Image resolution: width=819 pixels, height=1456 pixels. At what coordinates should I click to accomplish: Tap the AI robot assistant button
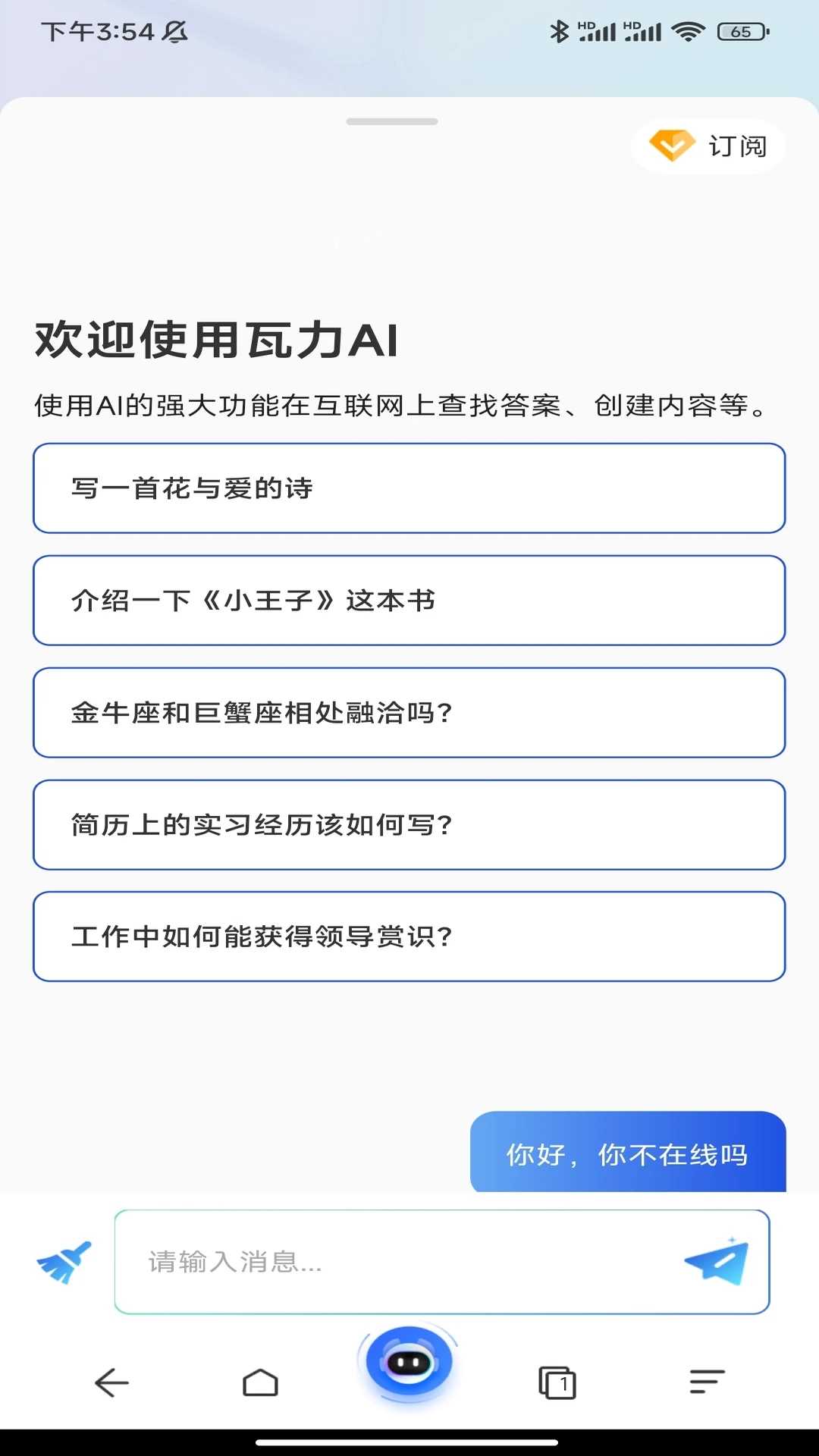pos(409,1363)
